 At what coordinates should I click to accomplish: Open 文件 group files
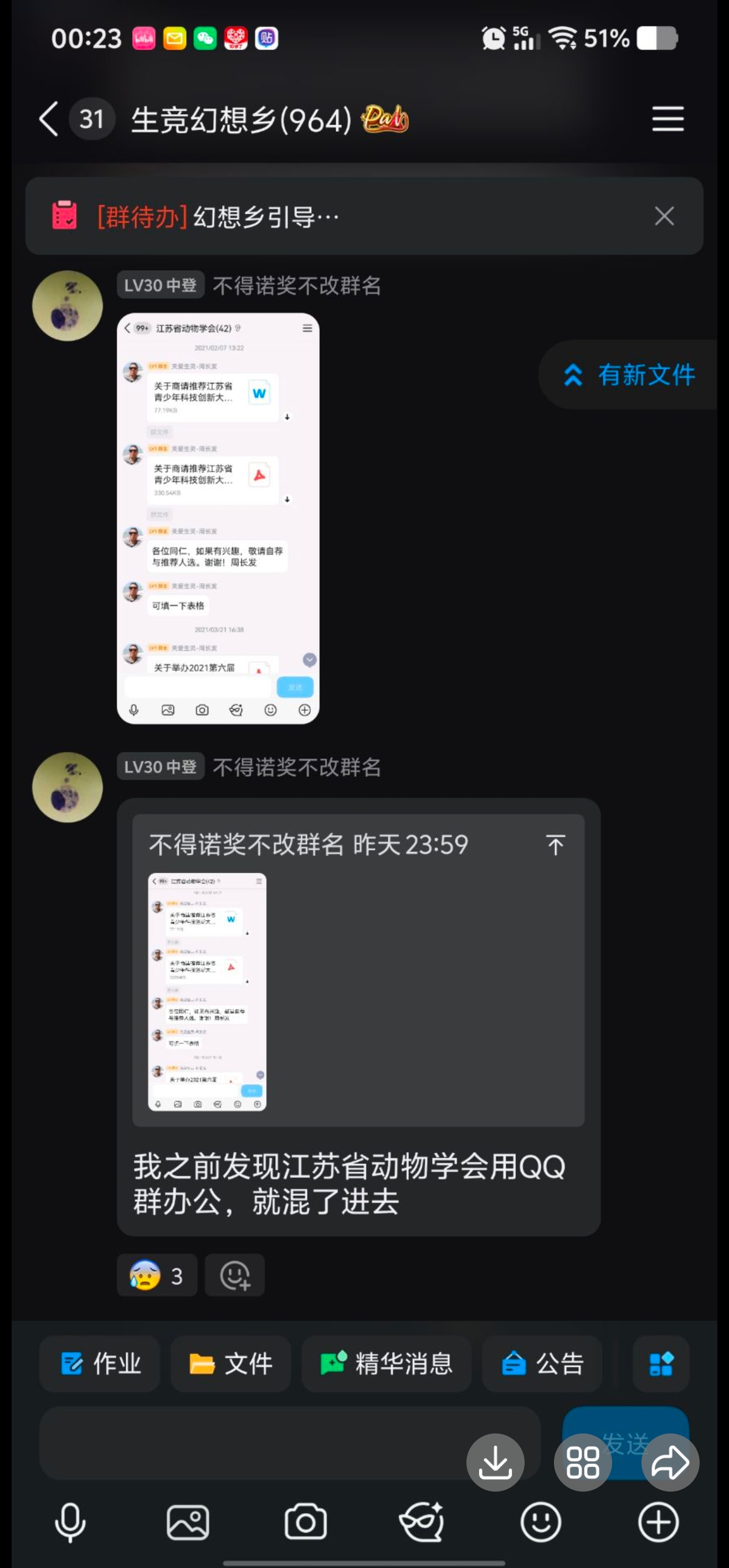[231, 1364]
